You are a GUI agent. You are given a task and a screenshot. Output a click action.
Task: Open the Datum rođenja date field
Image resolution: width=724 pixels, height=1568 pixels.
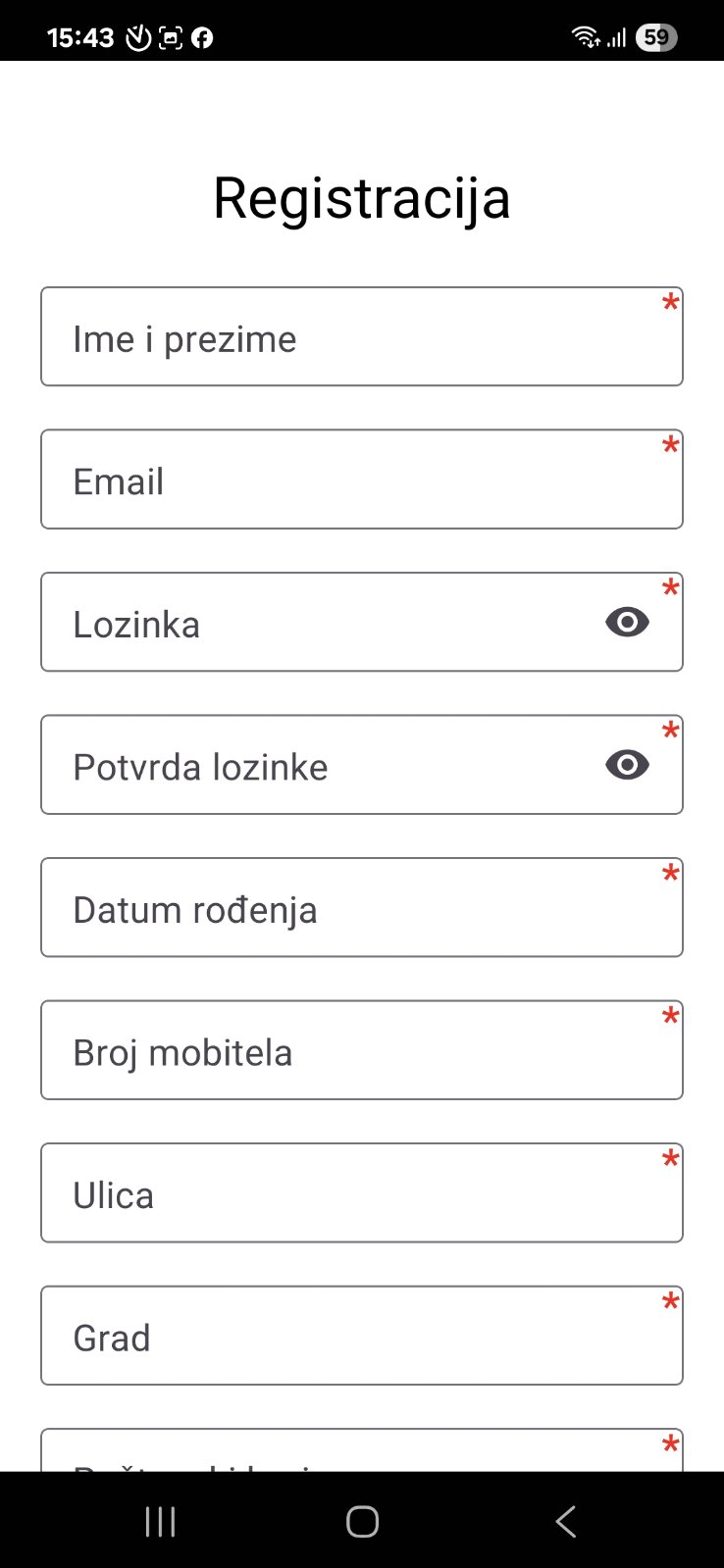(x=362, y=906)
